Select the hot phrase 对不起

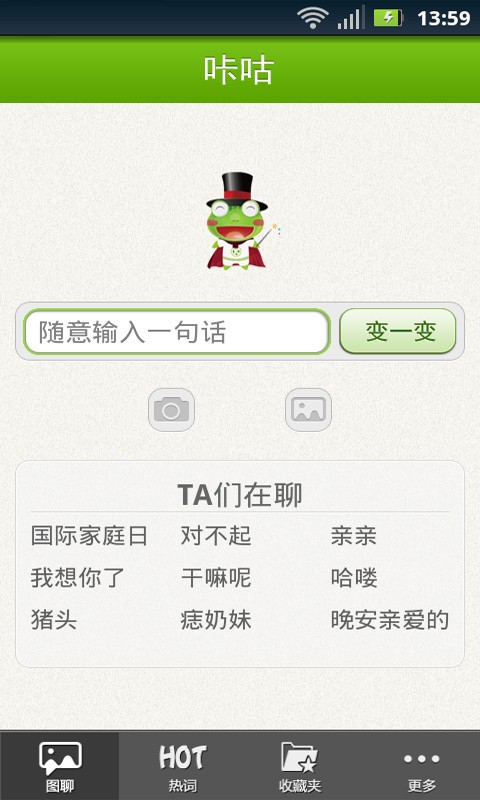coord(216,536)
